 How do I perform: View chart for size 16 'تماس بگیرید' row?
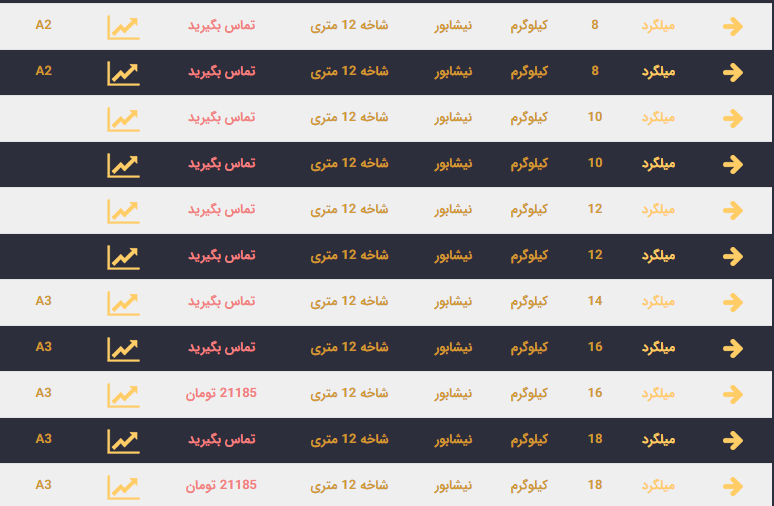tap(123, 349)
